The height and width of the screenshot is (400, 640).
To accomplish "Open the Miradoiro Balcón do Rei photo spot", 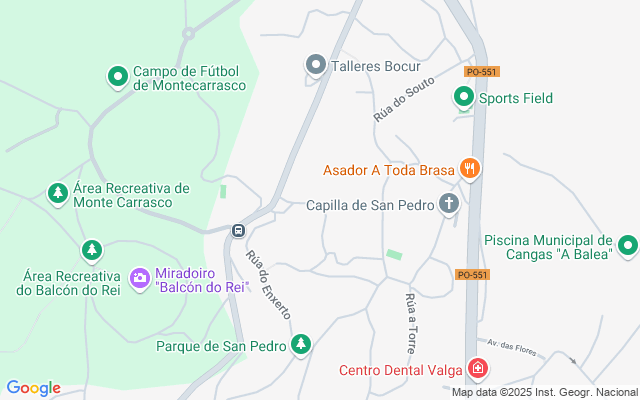I will click(x=139, y=277).
